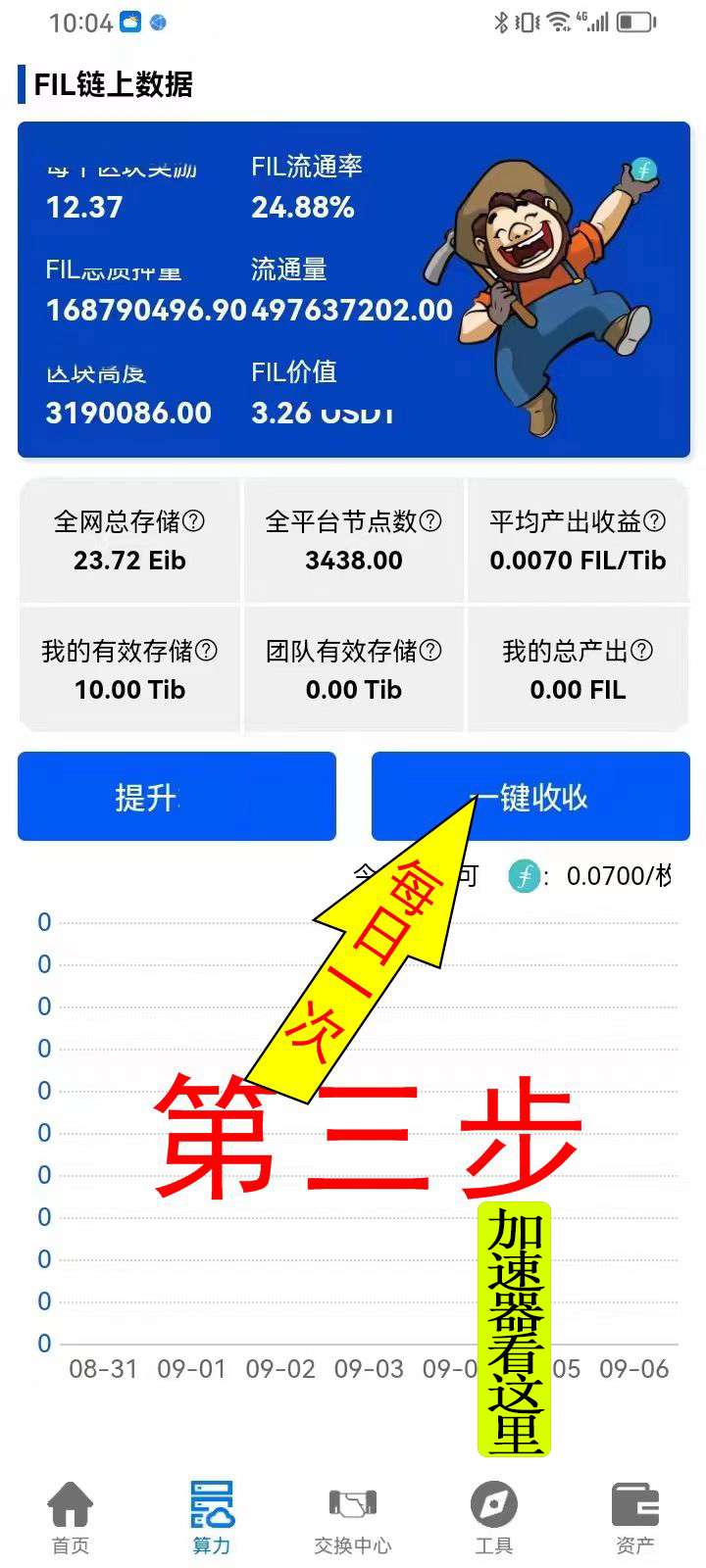Viewport: 706px width, 1568px height.
Task: Switch to 交换中心 tab
Action: click(x=353, y=1517)
